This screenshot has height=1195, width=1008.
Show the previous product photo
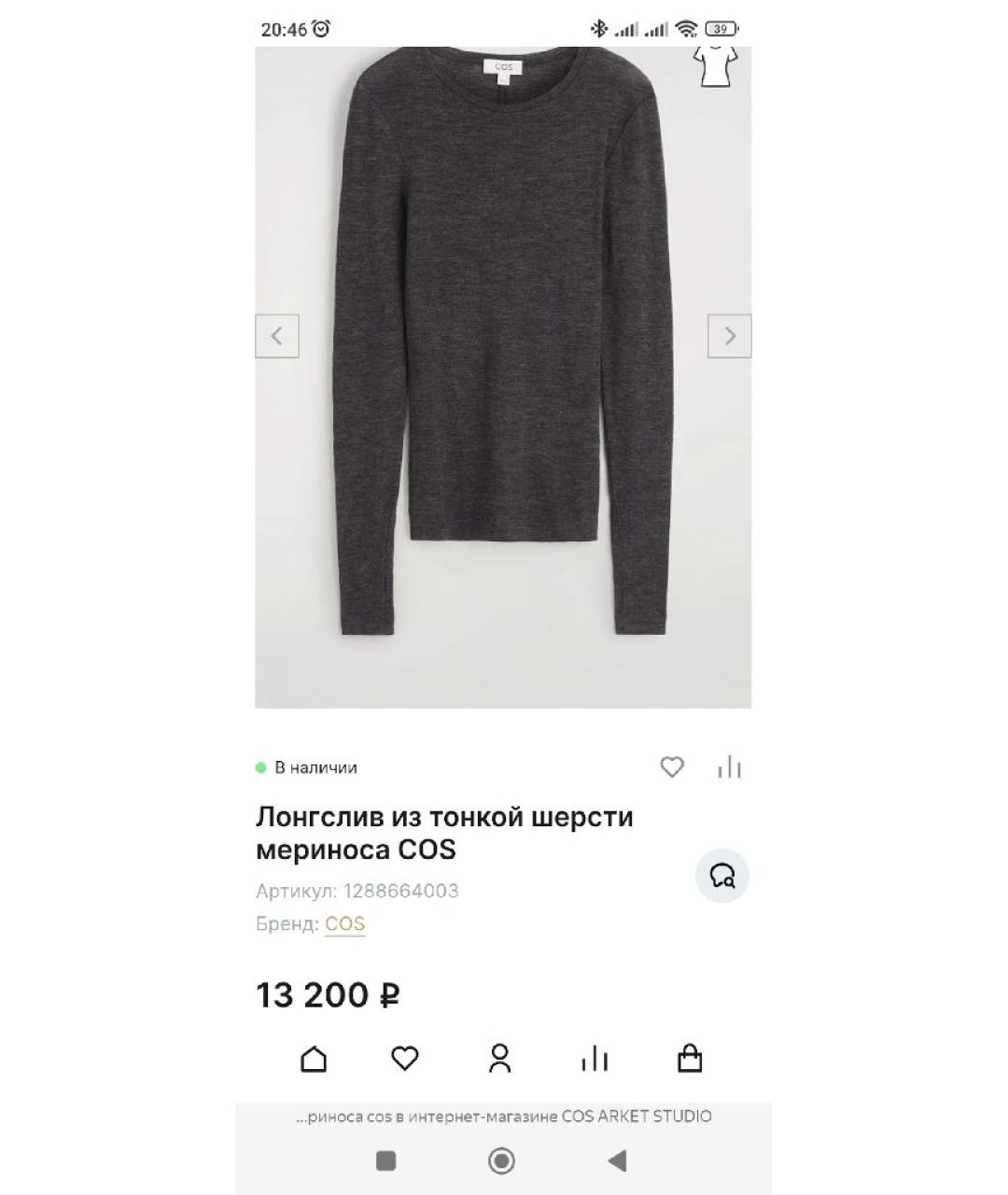pyautogui.click(x=277, y=336)
